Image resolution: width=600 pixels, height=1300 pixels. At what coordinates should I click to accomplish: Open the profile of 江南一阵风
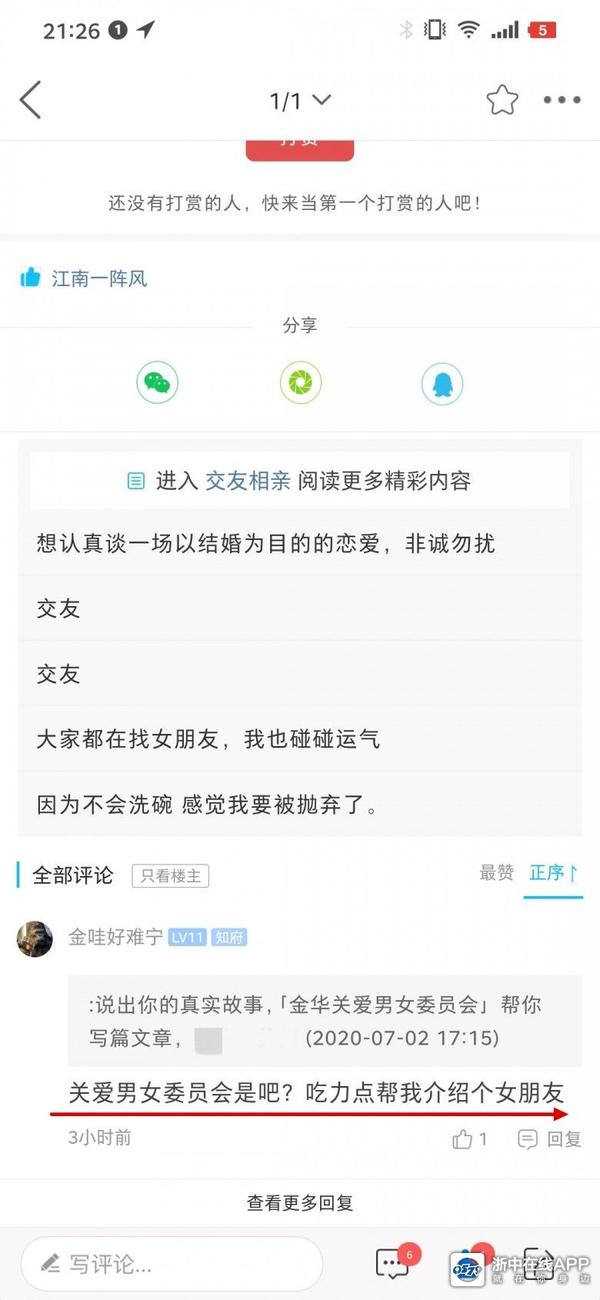point(99,278)
